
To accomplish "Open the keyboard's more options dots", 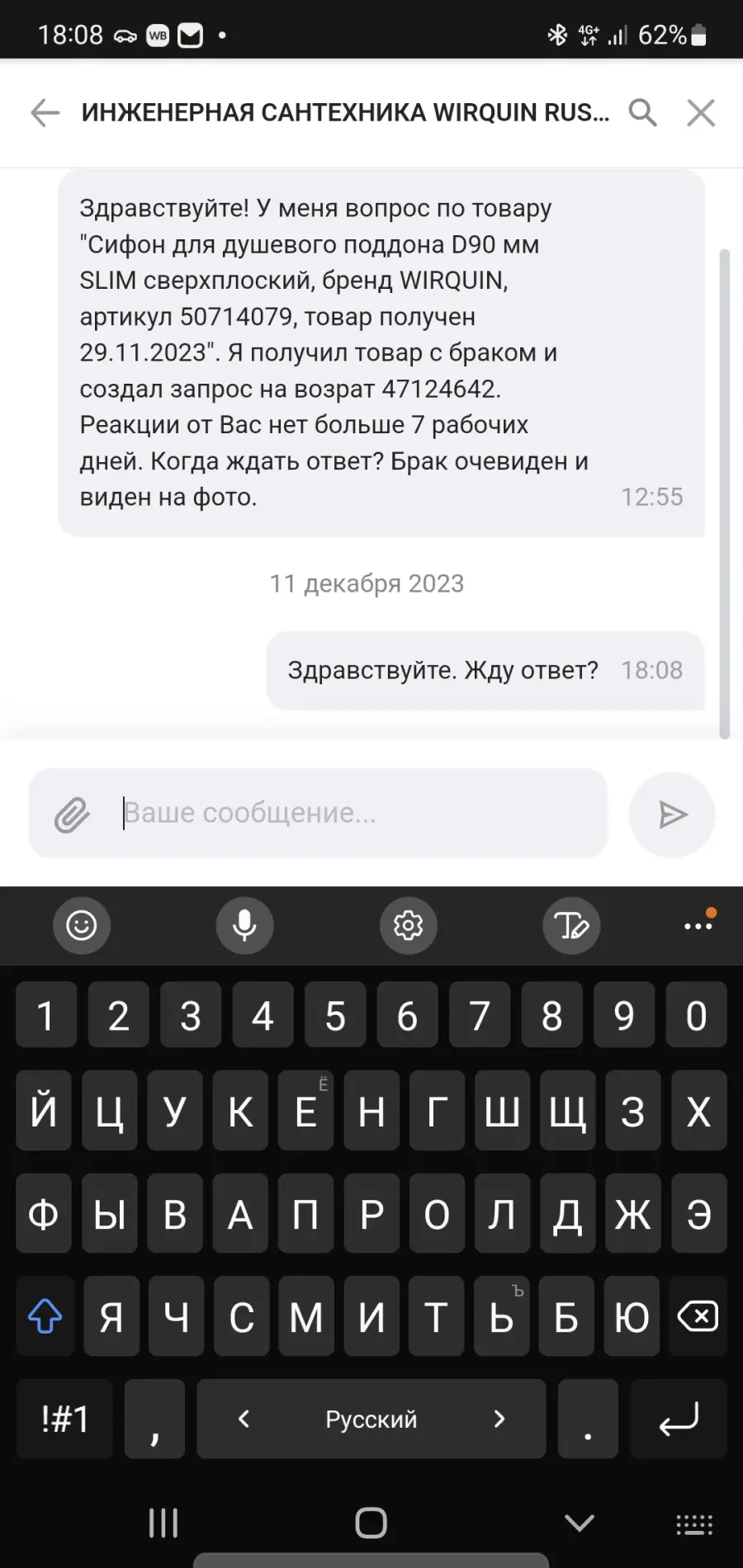I will point(698,925).
